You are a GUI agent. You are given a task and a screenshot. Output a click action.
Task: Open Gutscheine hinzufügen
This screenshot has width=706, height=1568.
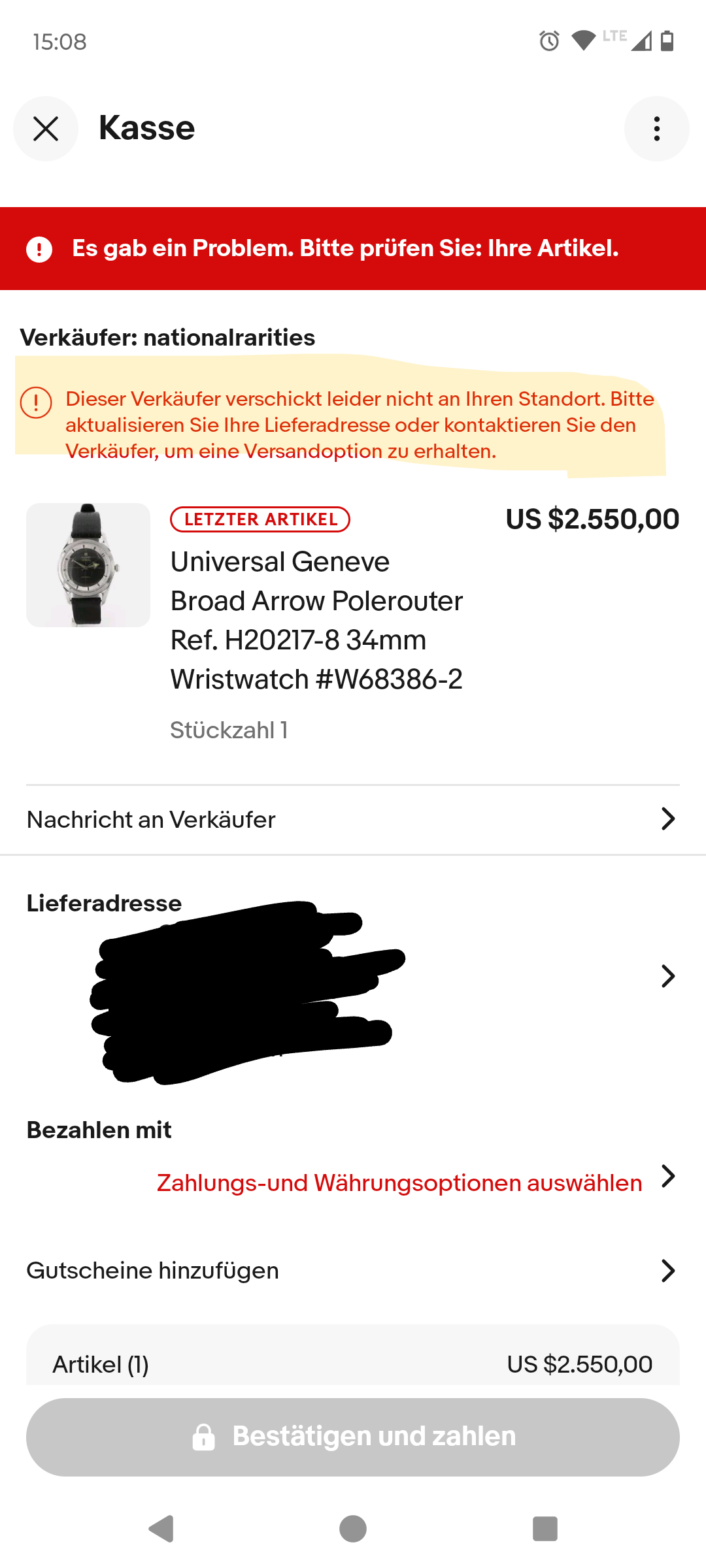pos(352,1271)
